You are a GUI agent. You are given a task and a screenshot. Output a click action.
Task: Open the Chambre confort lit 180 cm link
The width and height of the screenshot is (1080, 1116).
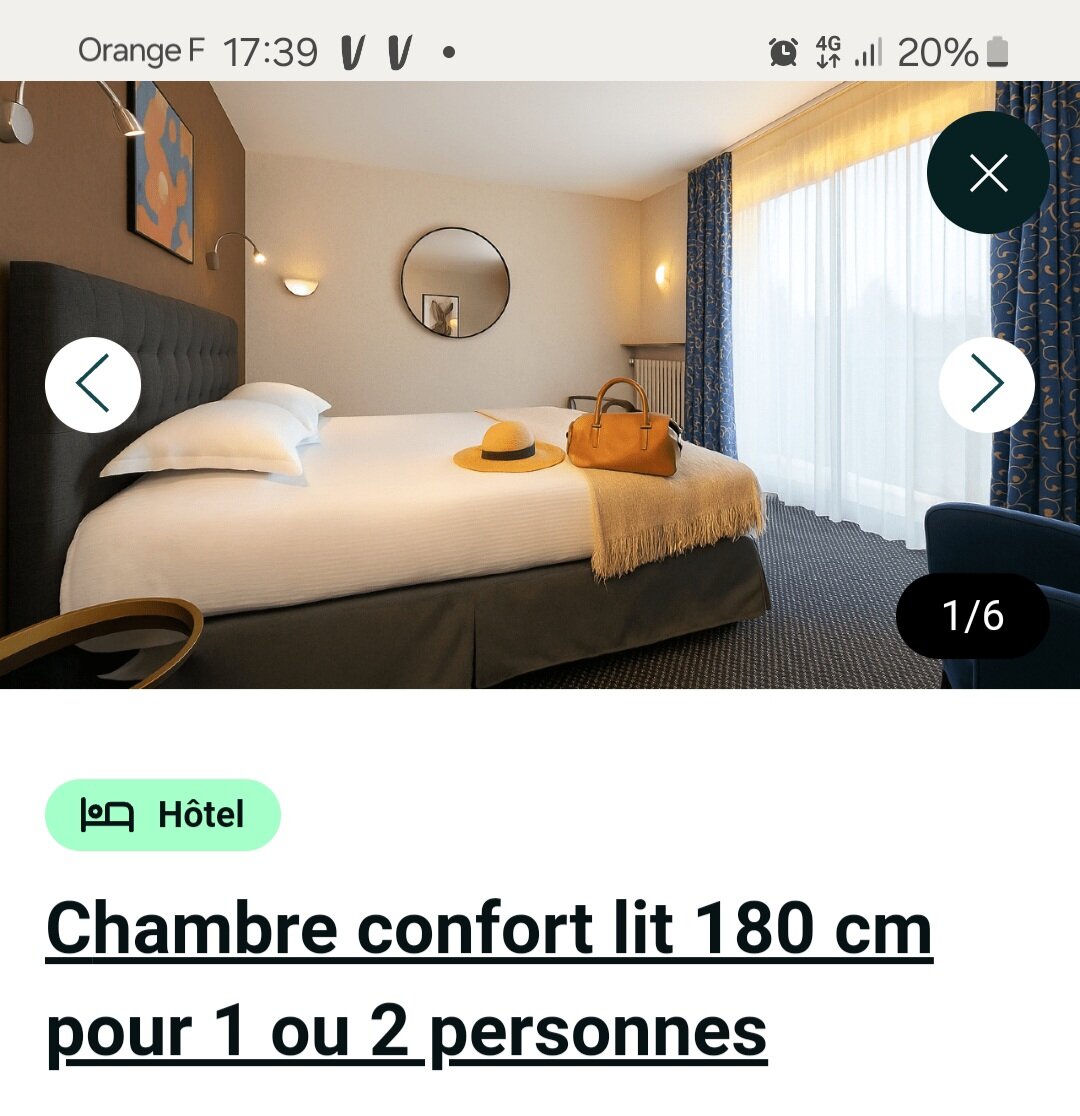(489, 979)
